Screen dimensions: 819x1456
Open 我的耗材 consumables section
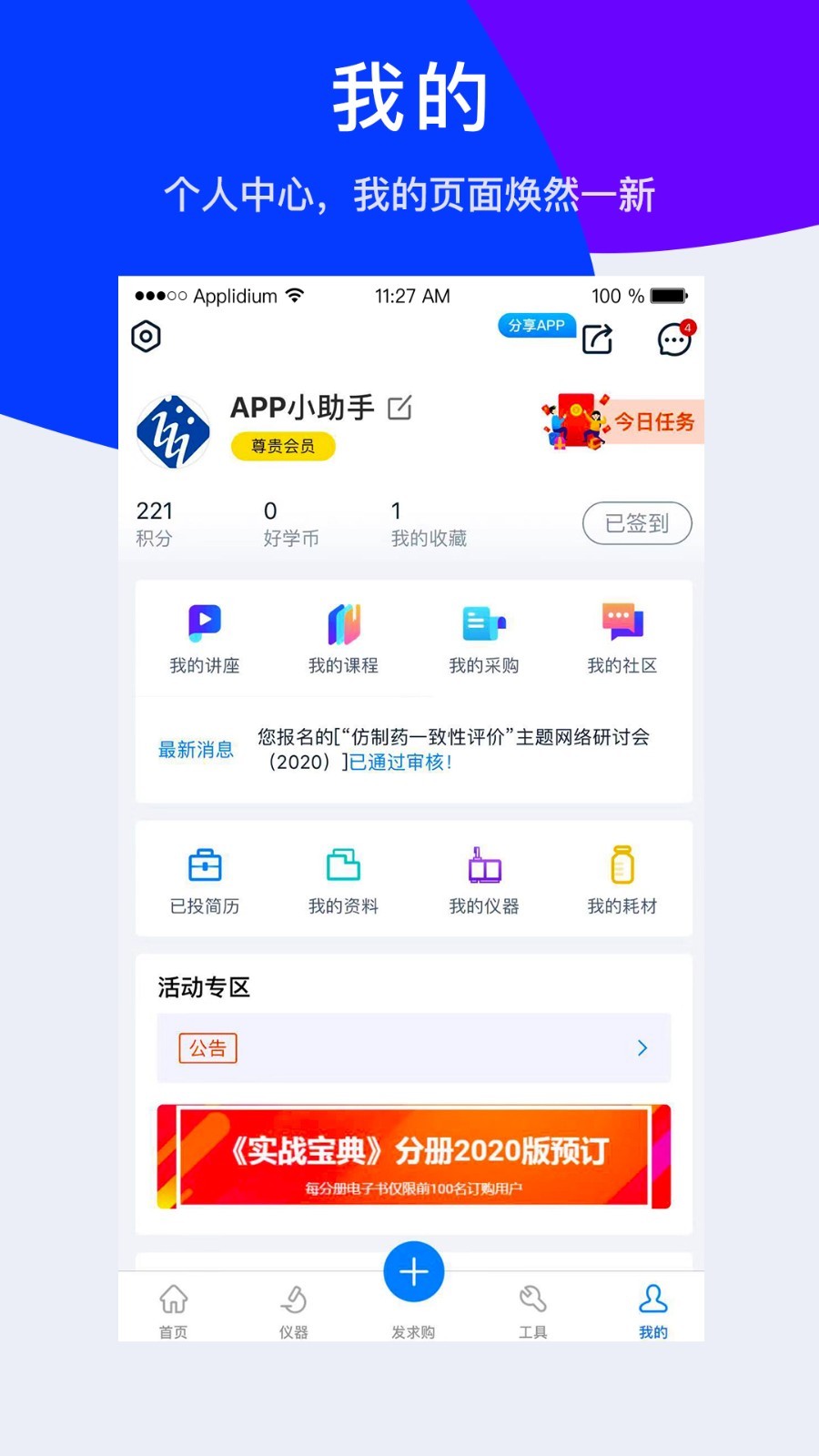[x=622, y=878]
